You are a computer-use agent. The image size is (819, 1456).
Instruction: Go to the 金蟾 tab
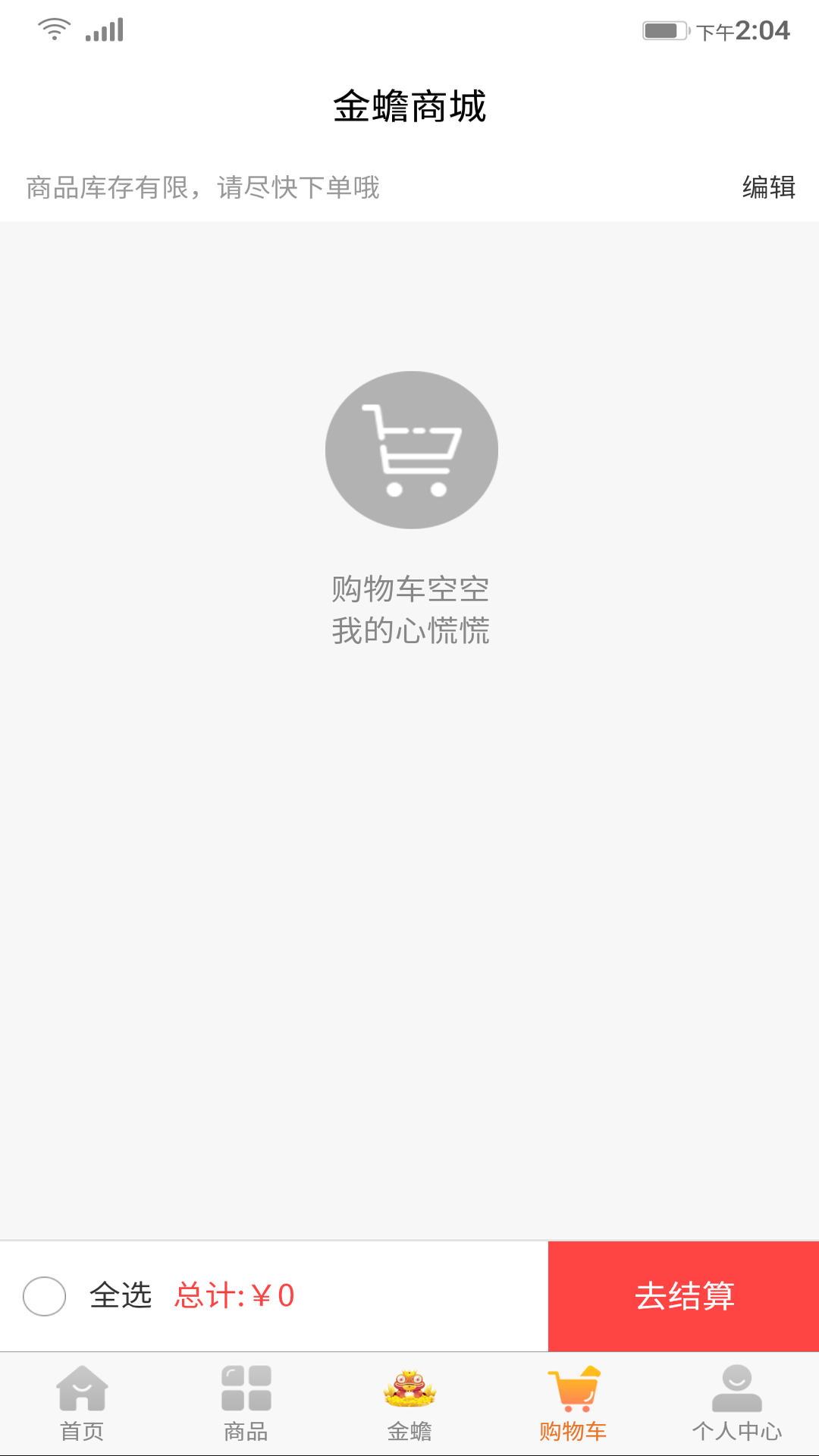[409, 1404]
